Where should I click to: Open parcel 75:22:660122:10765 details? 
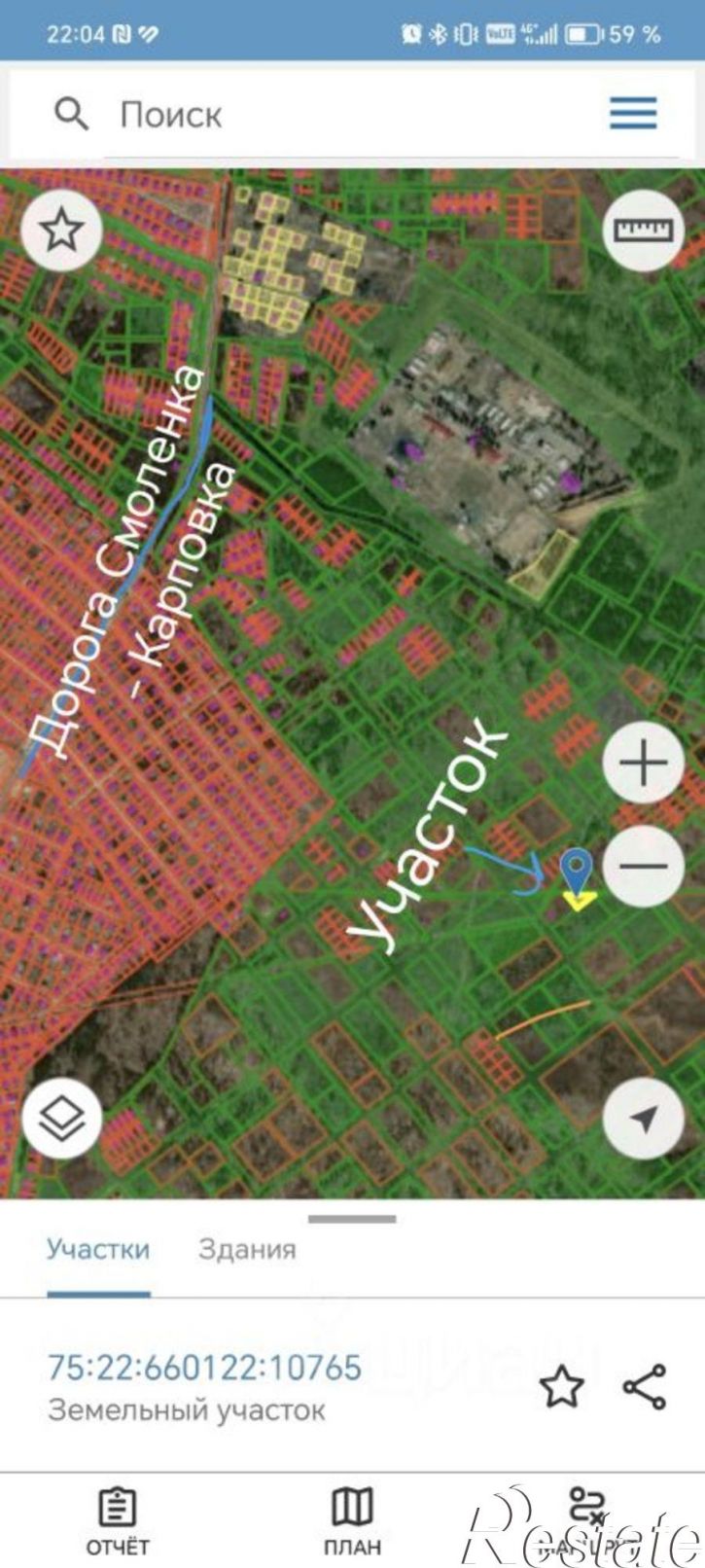pos(204,1368)
